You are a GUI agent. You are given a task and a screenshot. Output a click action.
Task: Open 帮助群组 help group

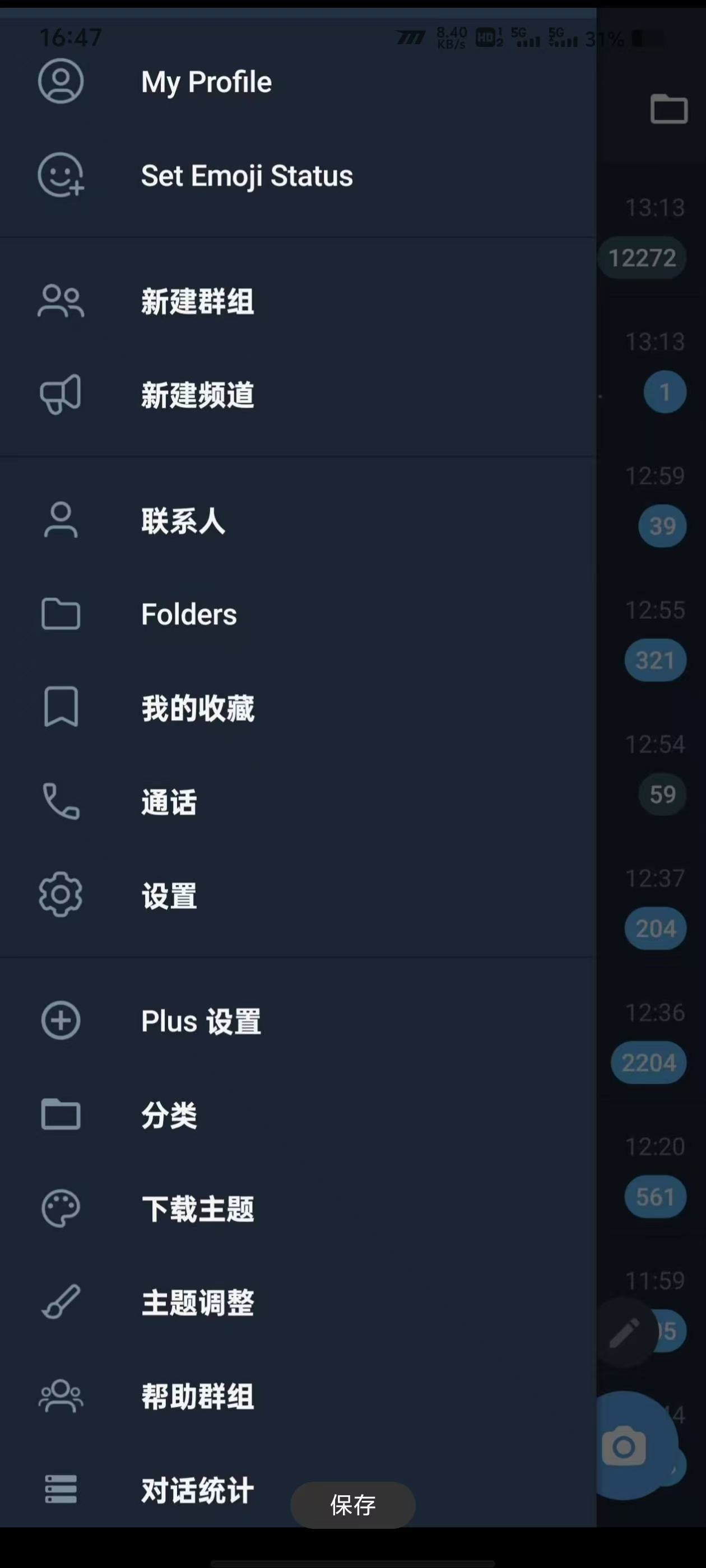click(197, 1396)
